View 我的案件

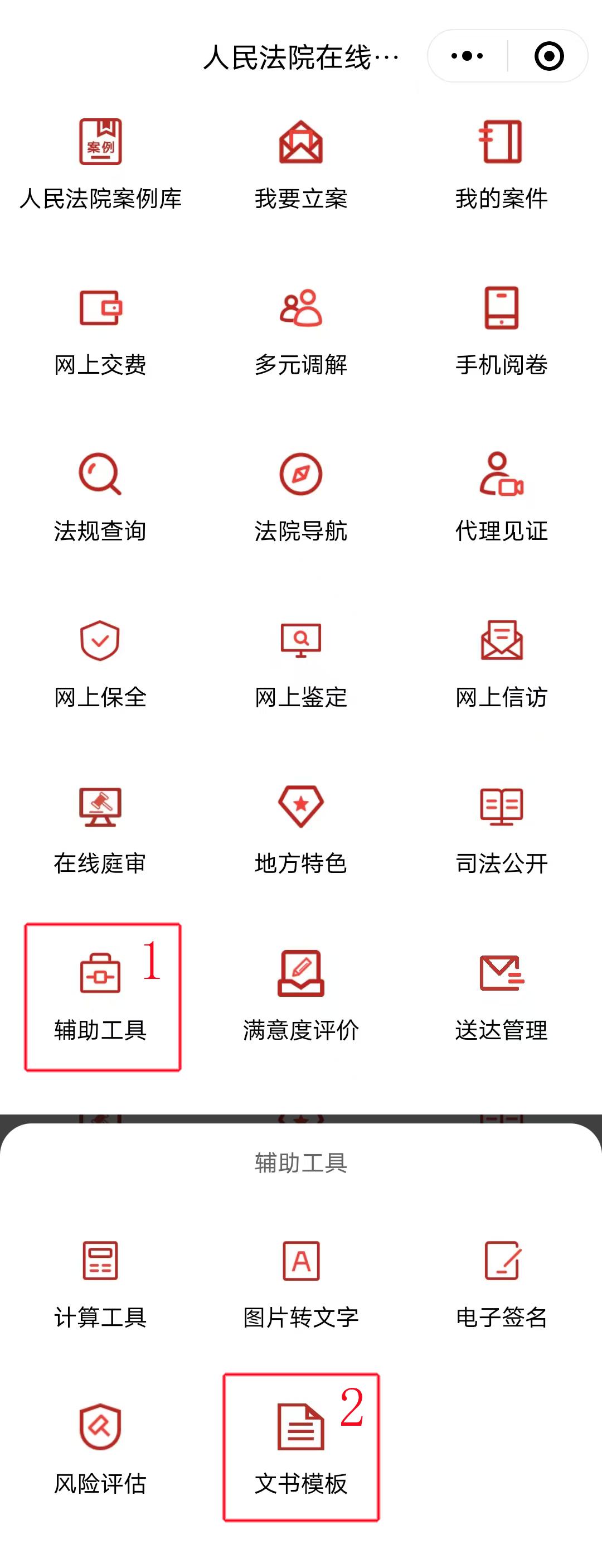[502, 165]
